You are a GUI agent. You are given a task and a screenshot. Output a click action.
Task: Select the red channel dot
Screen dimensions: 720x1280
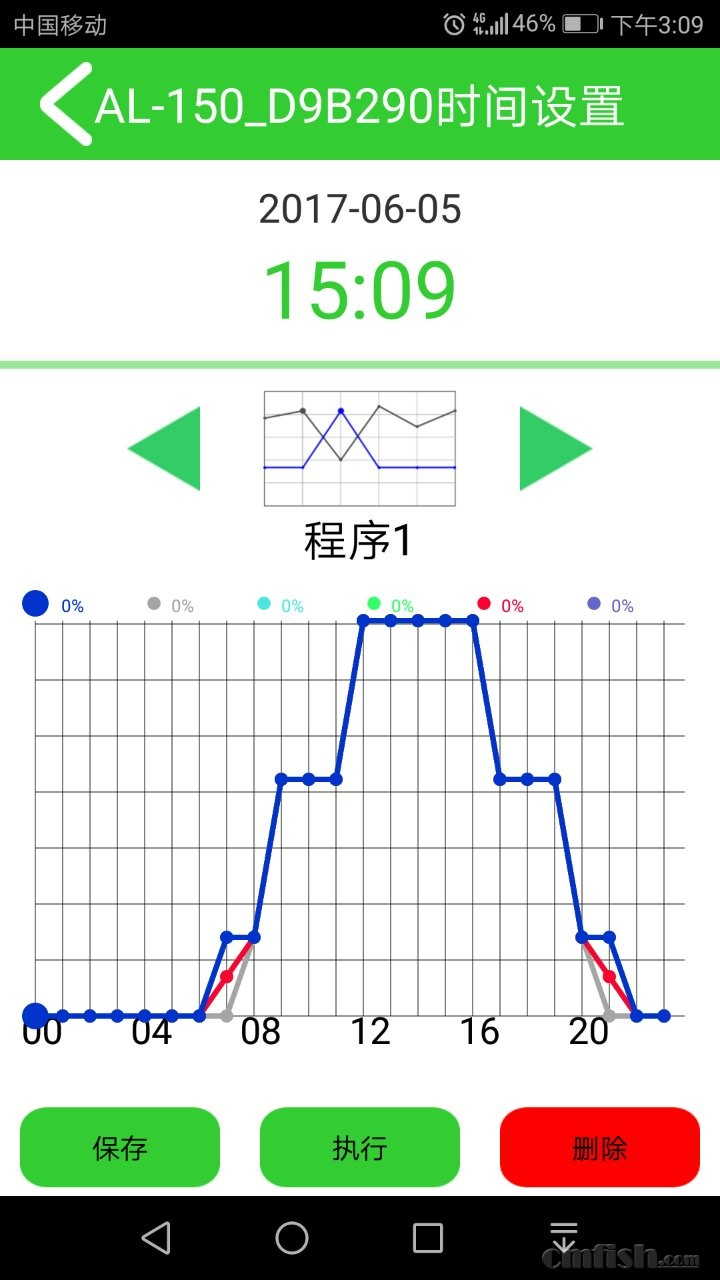(484, 604)
